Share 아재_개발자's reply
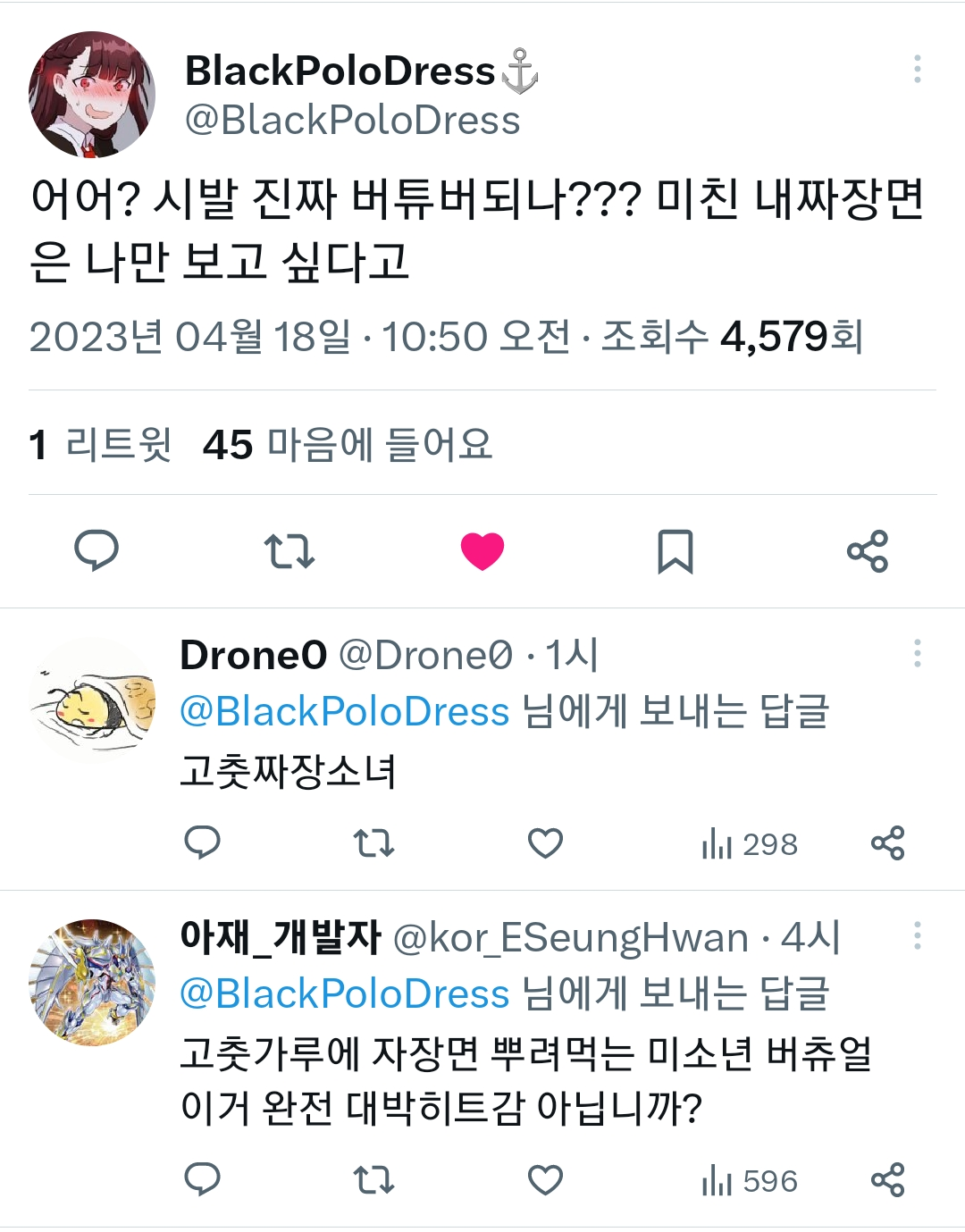The height and width of the screenshot is (1232, 965). tap(888, 1180)
